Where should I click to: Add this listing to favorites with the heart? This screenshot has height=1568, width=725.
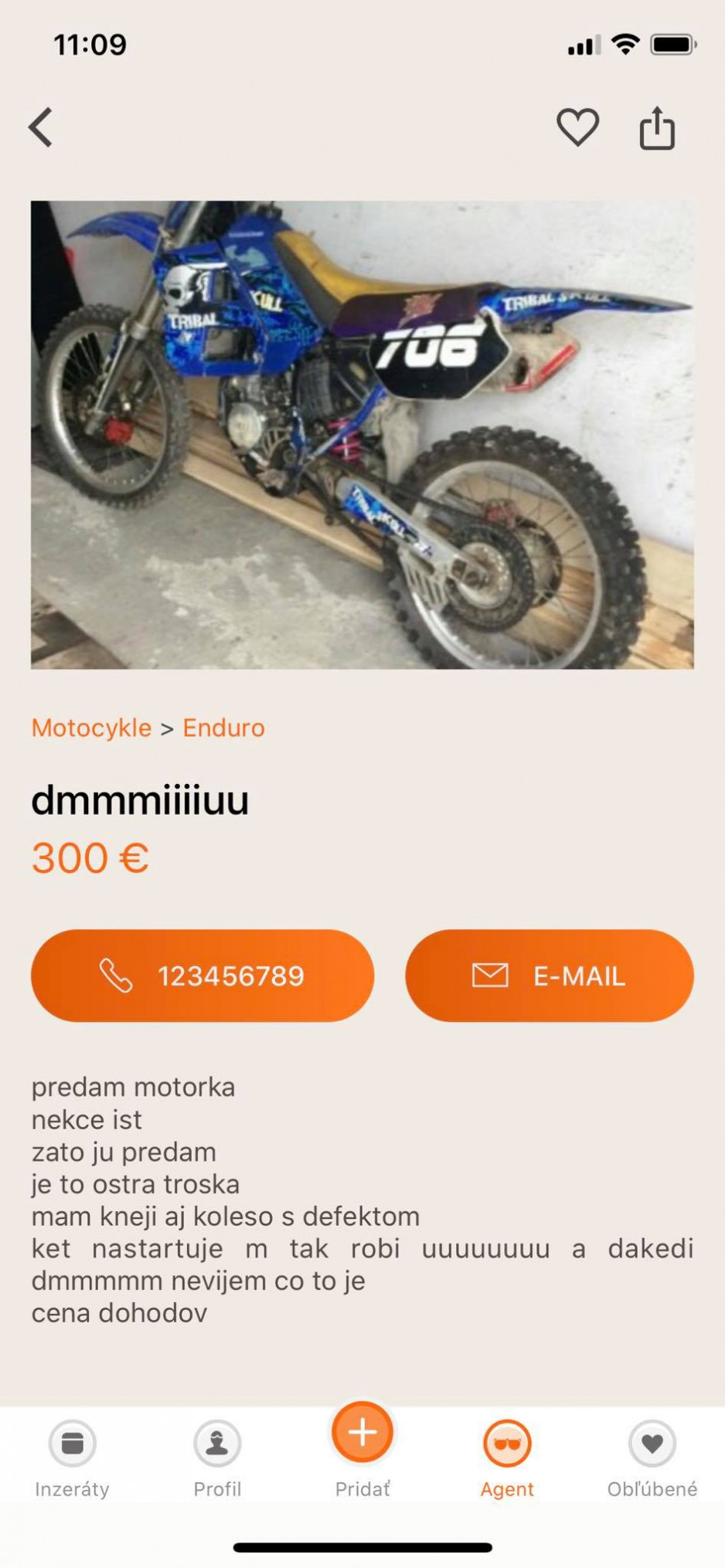pos(577,127)
